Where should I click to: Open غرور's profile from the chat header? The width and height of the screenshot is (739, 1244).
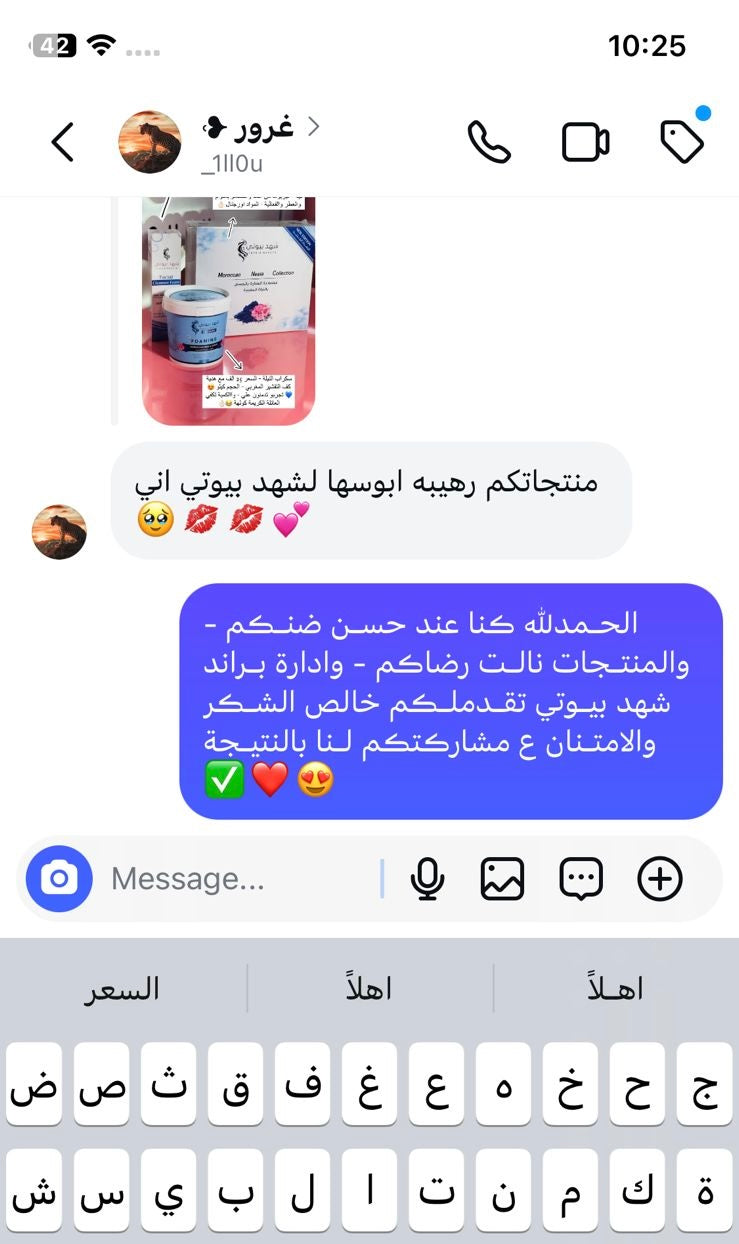coord(220,143)
